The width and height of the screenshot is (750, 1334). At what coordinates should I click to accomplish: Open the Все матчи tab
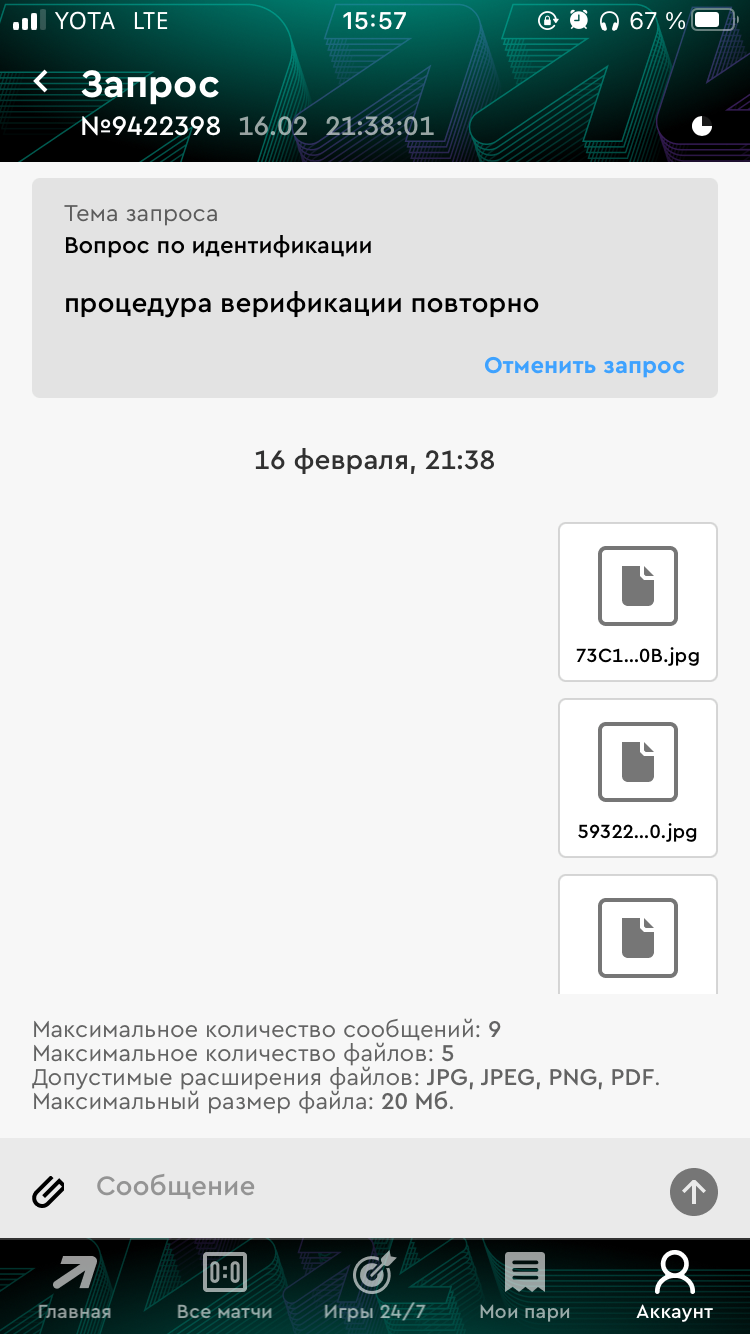224,1286
